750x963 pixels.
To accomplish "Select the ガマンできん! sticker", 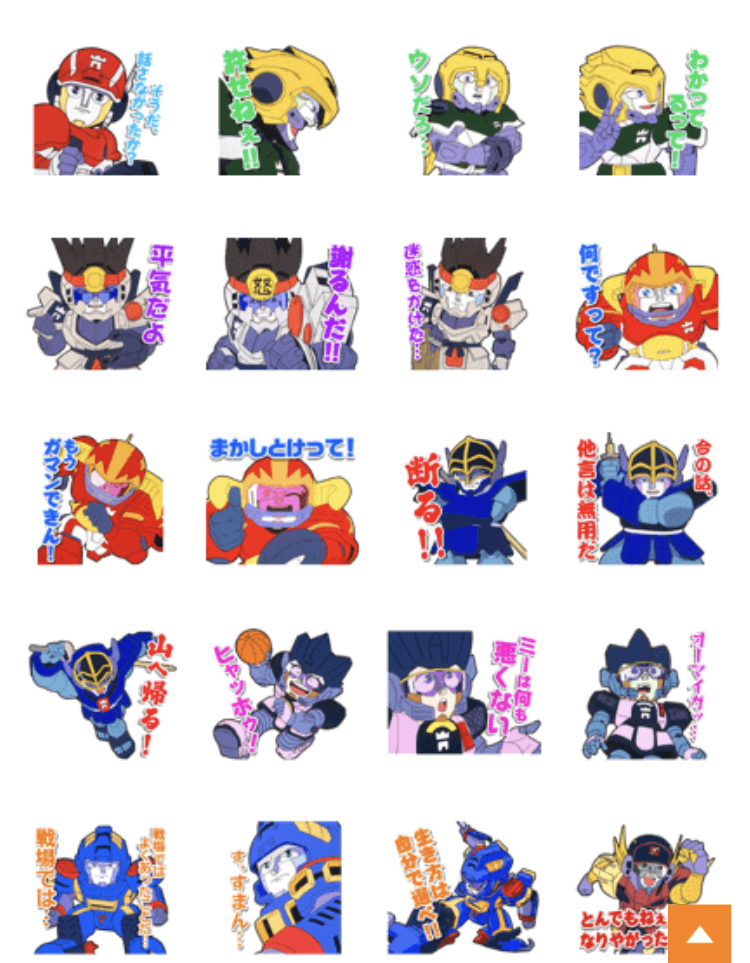I will coord(97,498).
